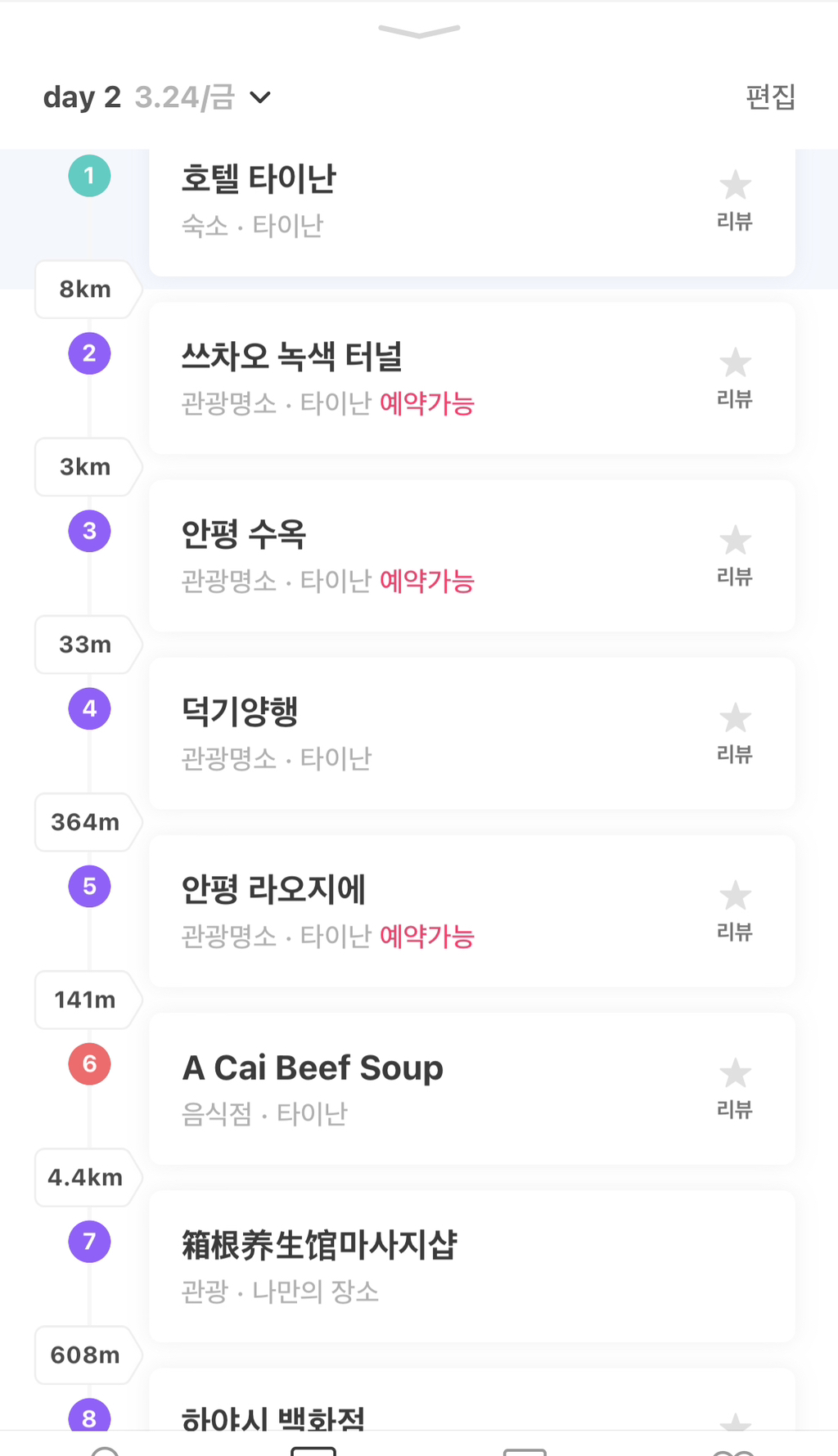The image size is (838, 1456).
Task: Tap the star review icon on A Cai Beef Soup
Action: (736, 1072)
